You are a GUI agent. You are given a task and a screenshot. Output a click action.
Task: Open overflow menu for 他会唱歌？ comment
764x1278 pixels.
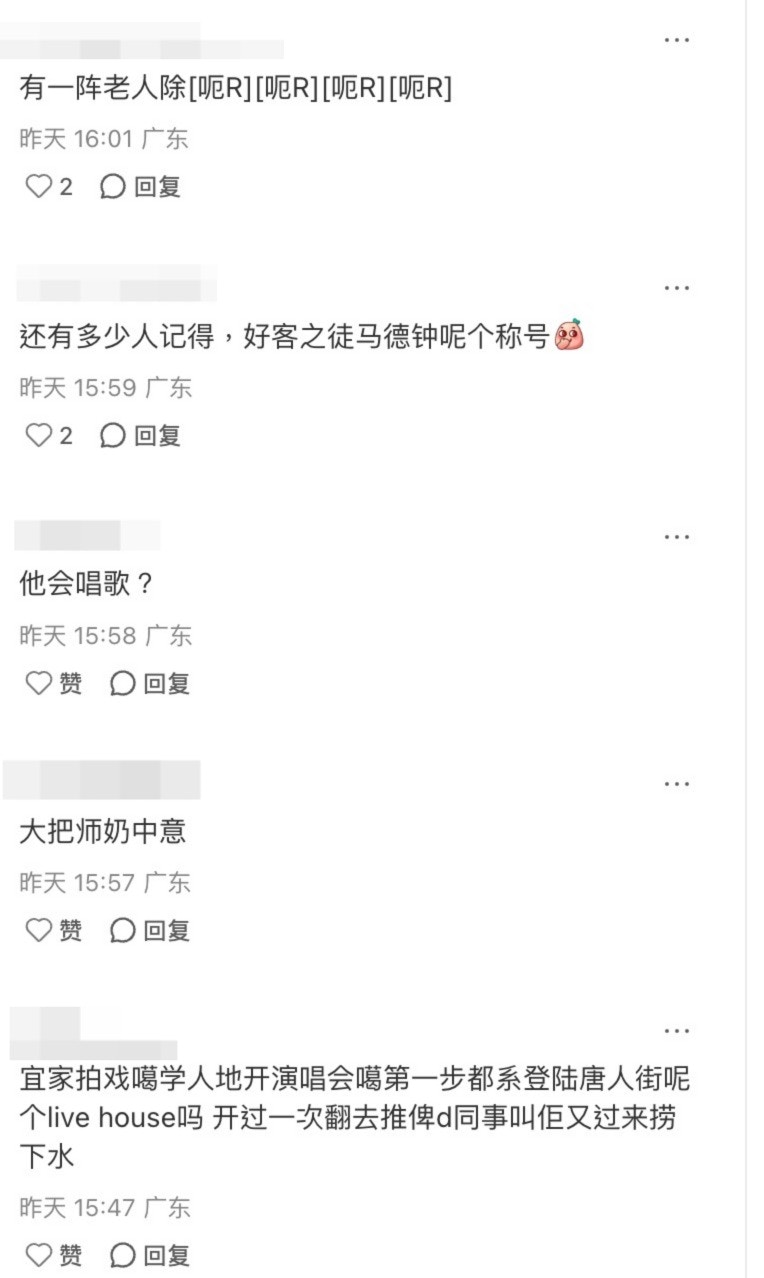pos(677,536)
